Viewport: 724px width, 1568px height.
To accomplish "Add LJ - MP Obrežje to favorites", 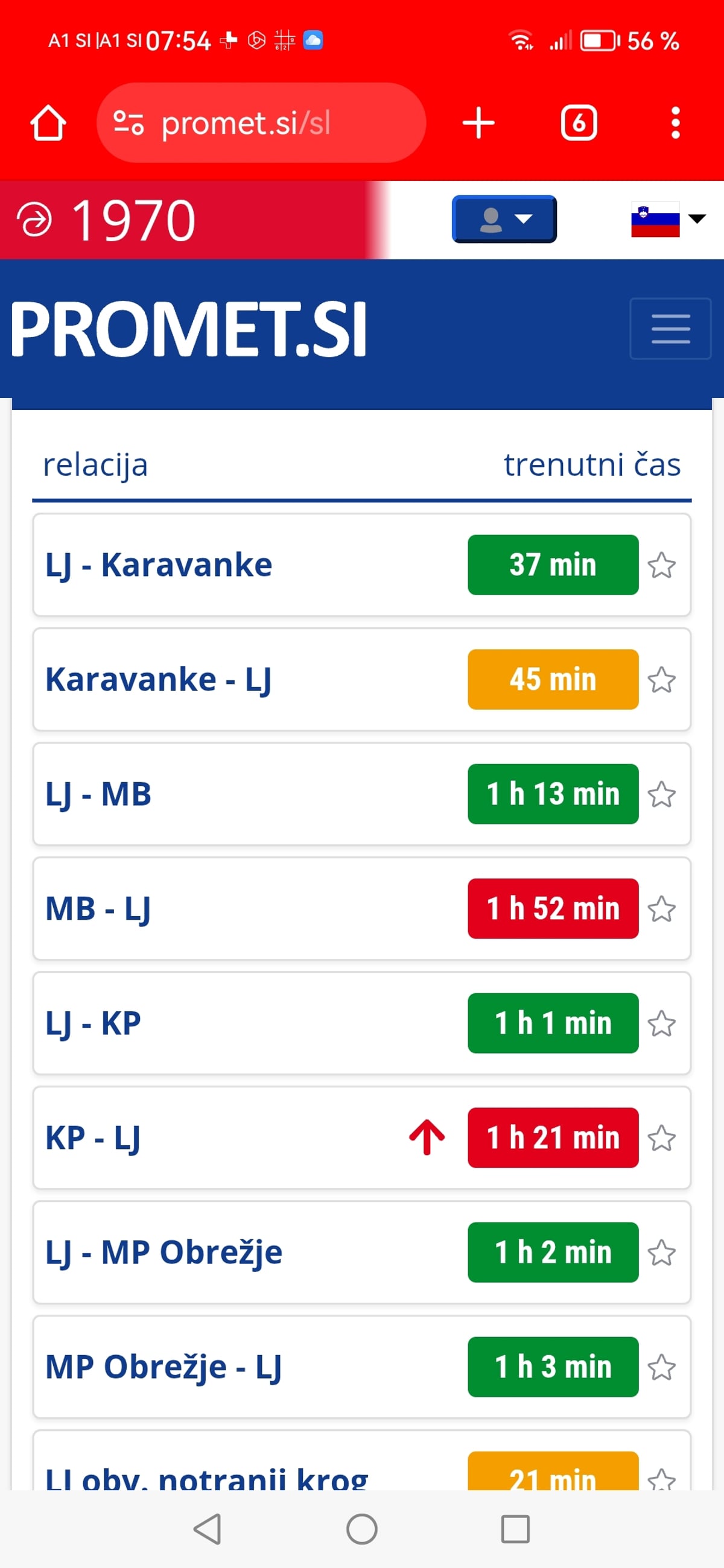I will [x=661, y=1253].
